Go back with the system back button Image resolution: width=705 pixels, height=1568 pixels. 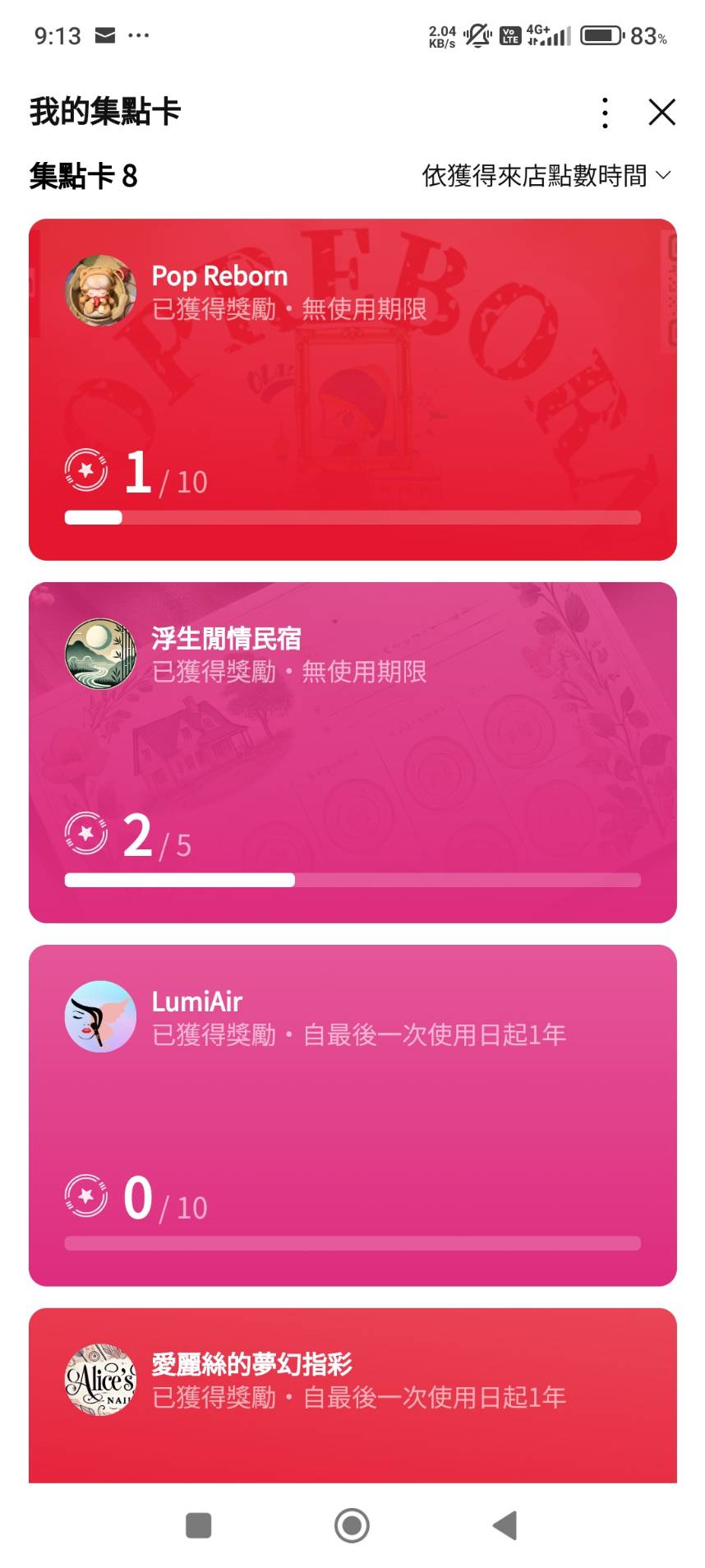[x=505, y=1525]
